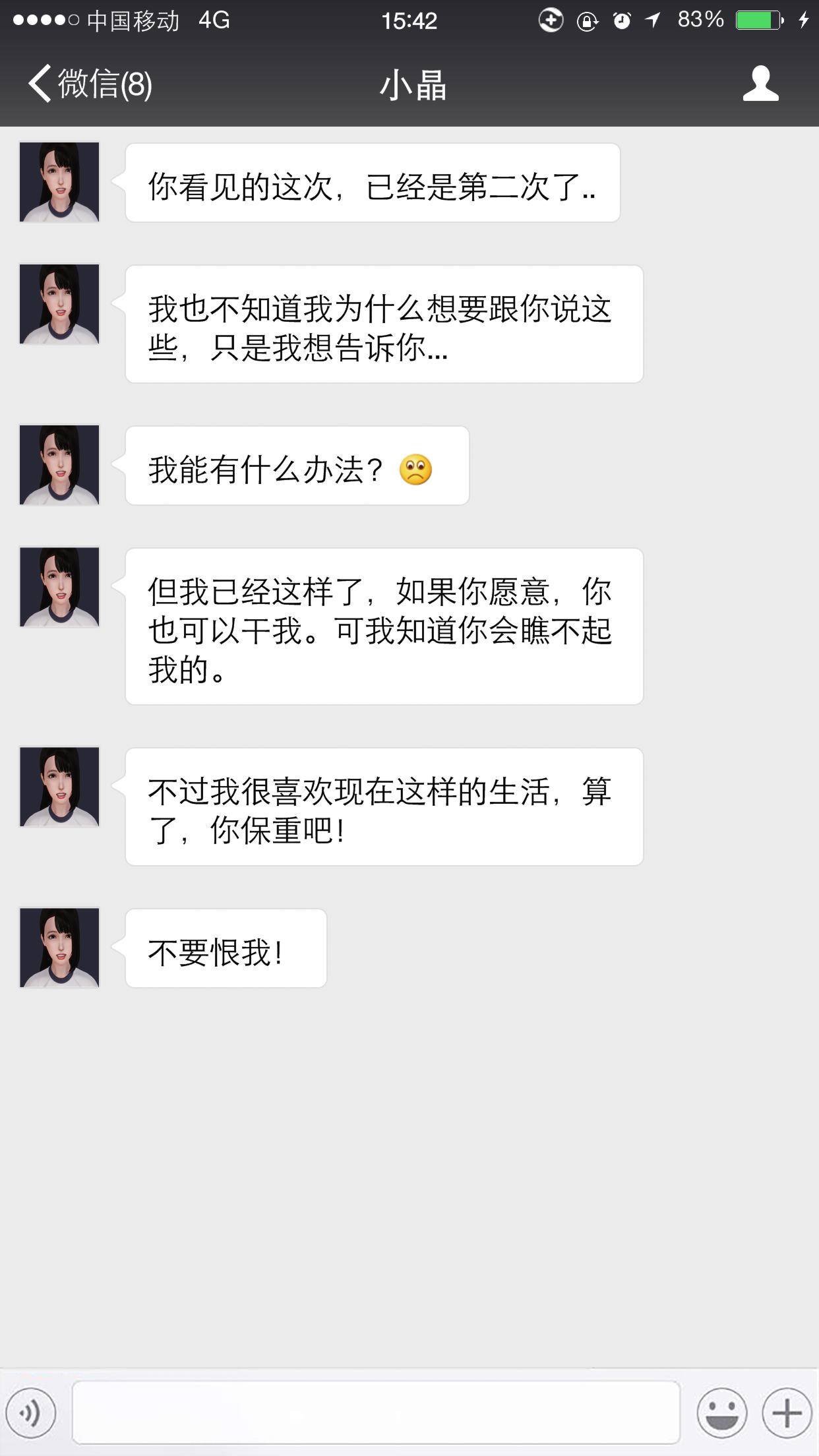
Task: Tap avatar beside message 不要恨我!
Action: point(59,948)
